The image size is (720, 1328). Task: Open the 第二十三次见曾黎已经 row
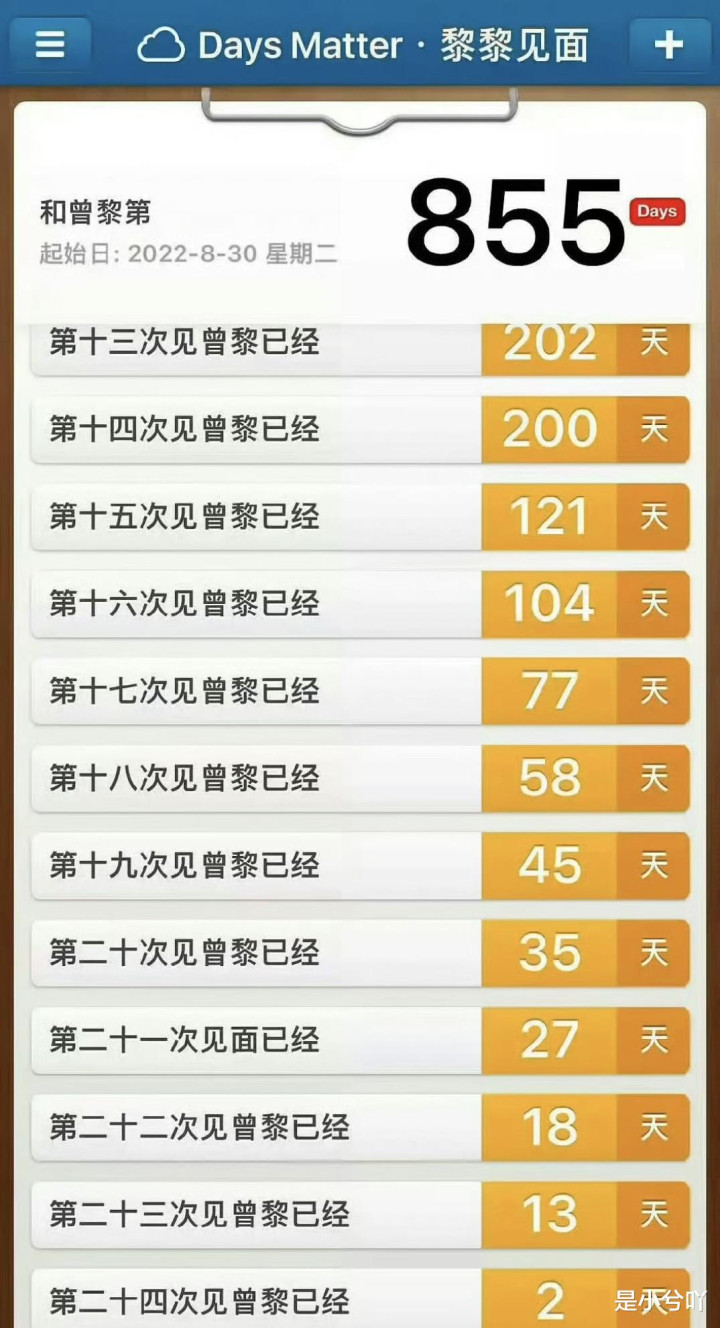point(360,1215)
